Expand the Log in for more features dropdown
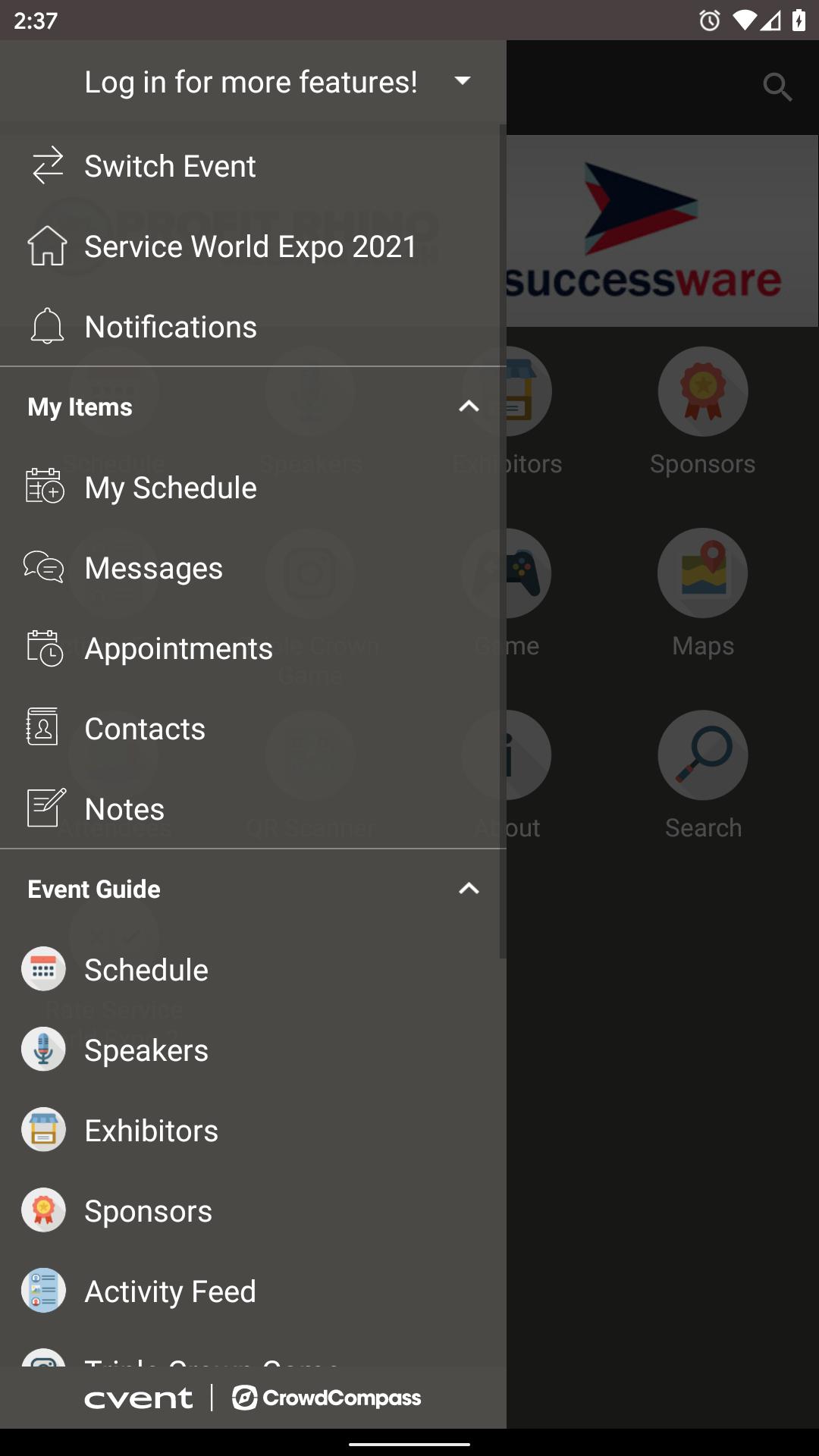Viewport: 819px width, 1456px height. pos(462,81)
